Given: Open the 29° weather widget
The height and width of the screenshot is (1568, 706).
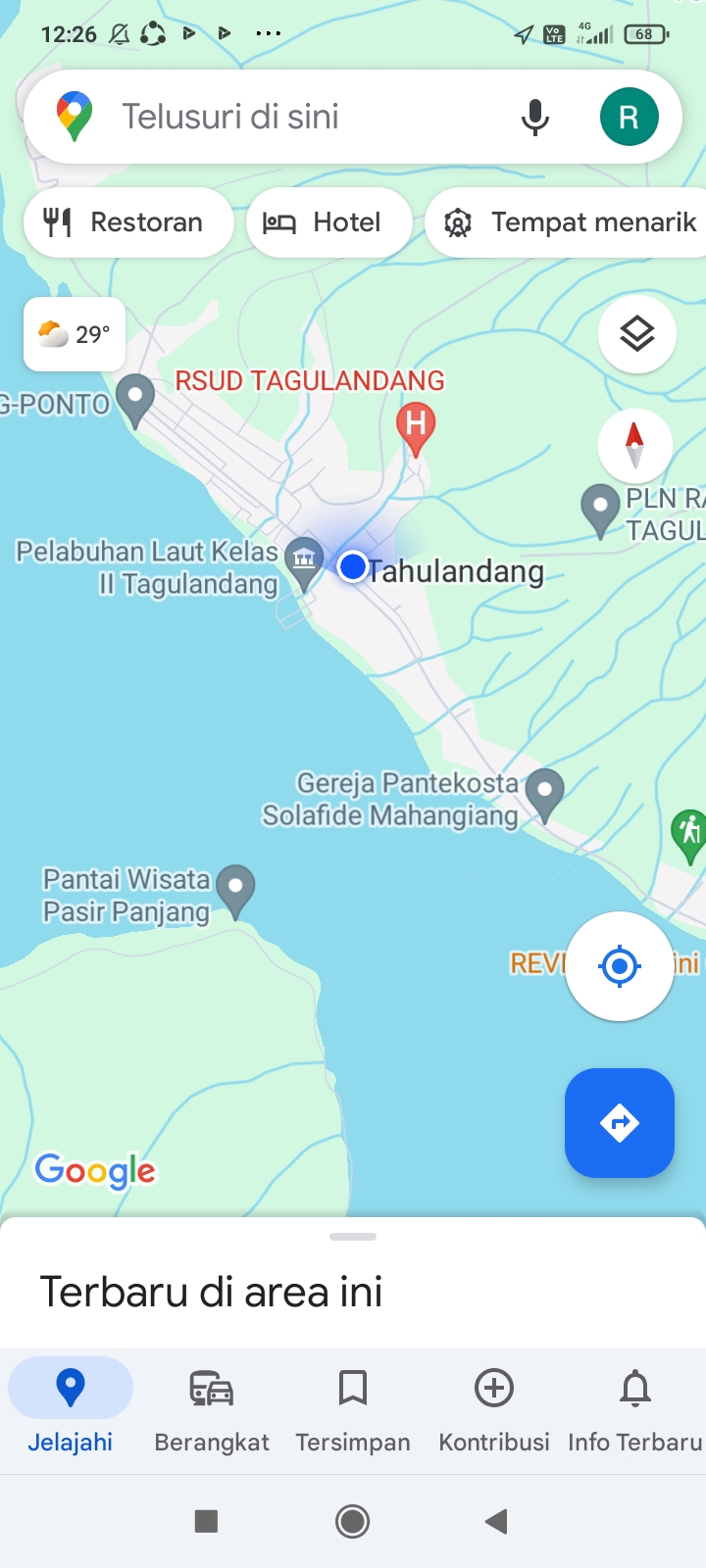Looking at the screenshot, I should click(75, 334).
